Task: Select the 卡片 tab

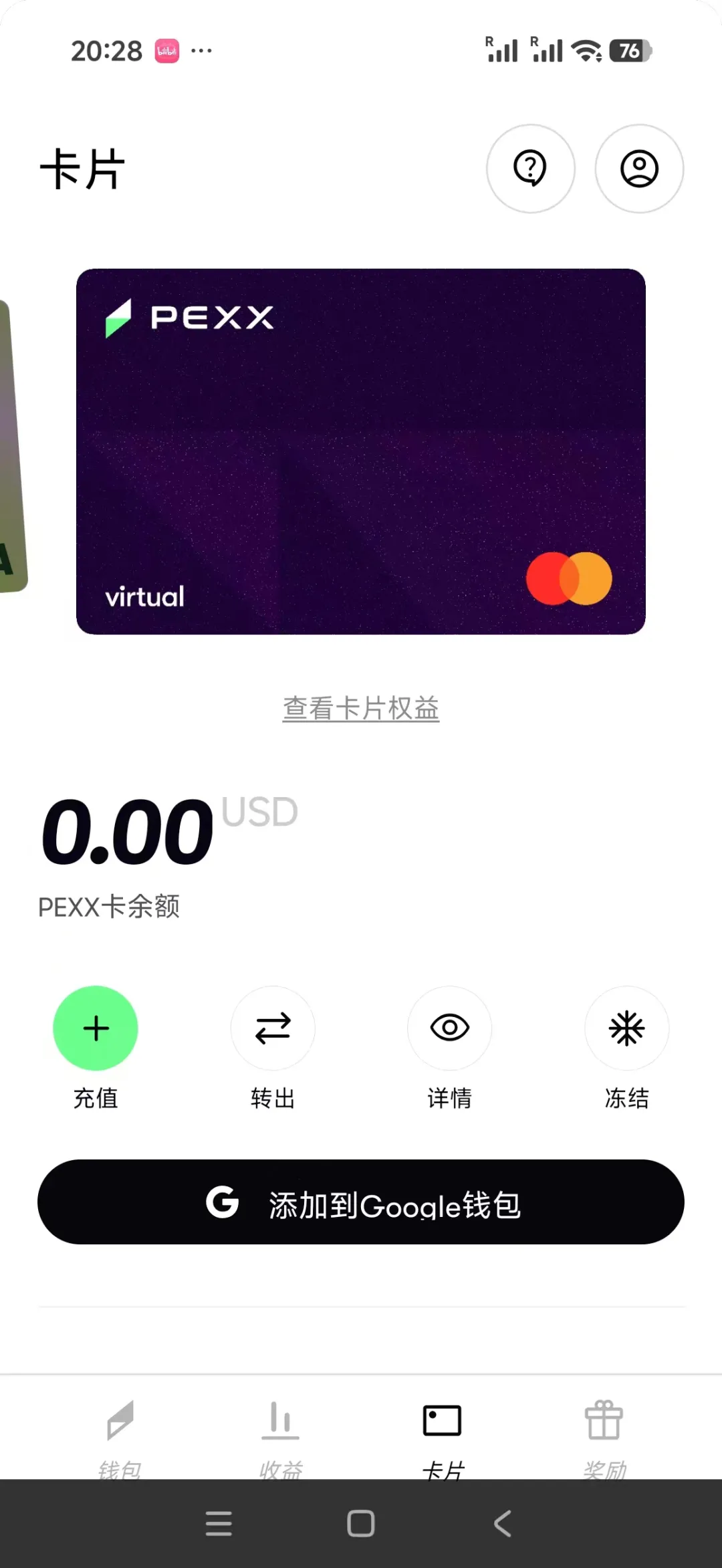Action: (442, 1434)
